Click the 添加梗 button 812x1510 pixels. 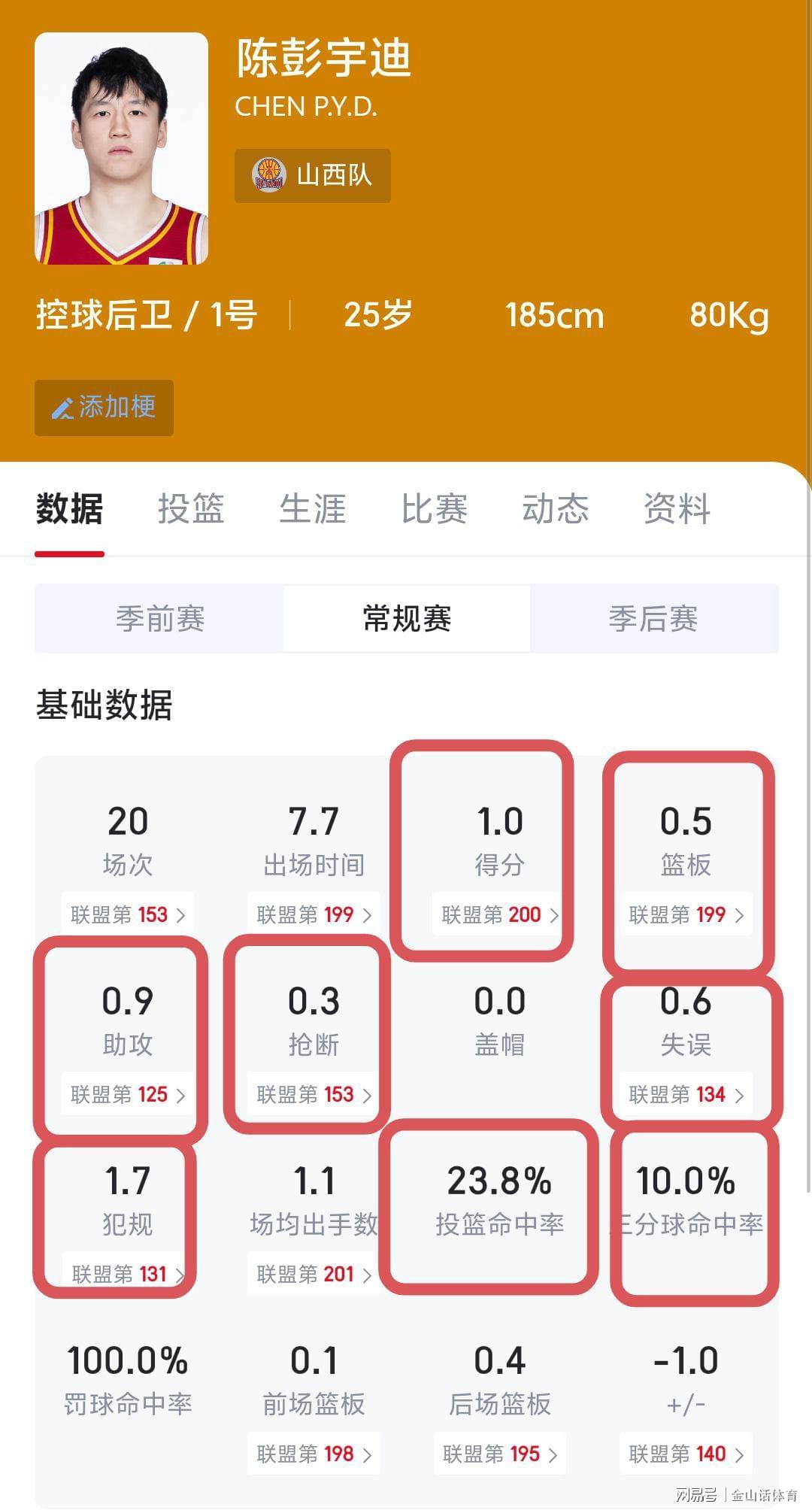[103, 408]
